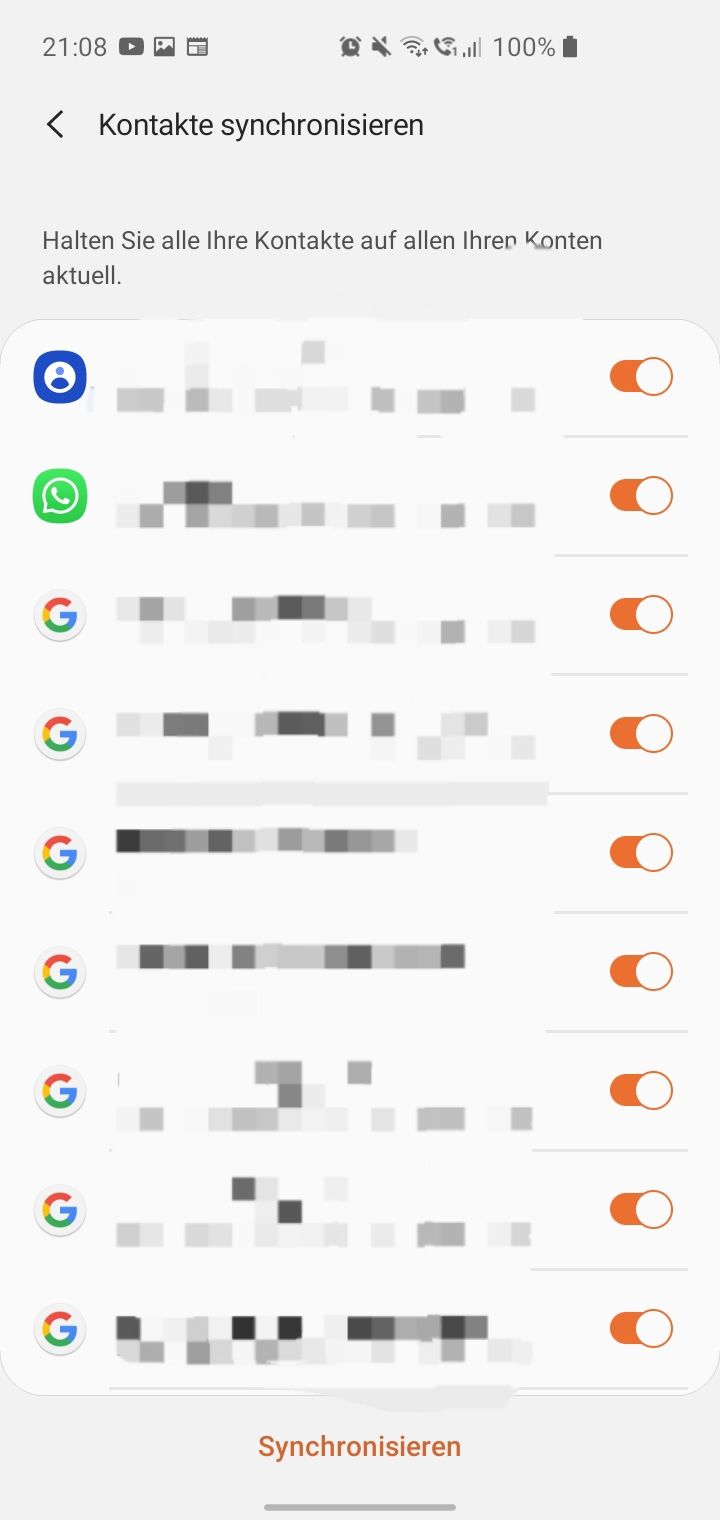This screenshot has height=1520, width=720.
Task: Toggle sync for the first Google account
Action: click(641, 614)
